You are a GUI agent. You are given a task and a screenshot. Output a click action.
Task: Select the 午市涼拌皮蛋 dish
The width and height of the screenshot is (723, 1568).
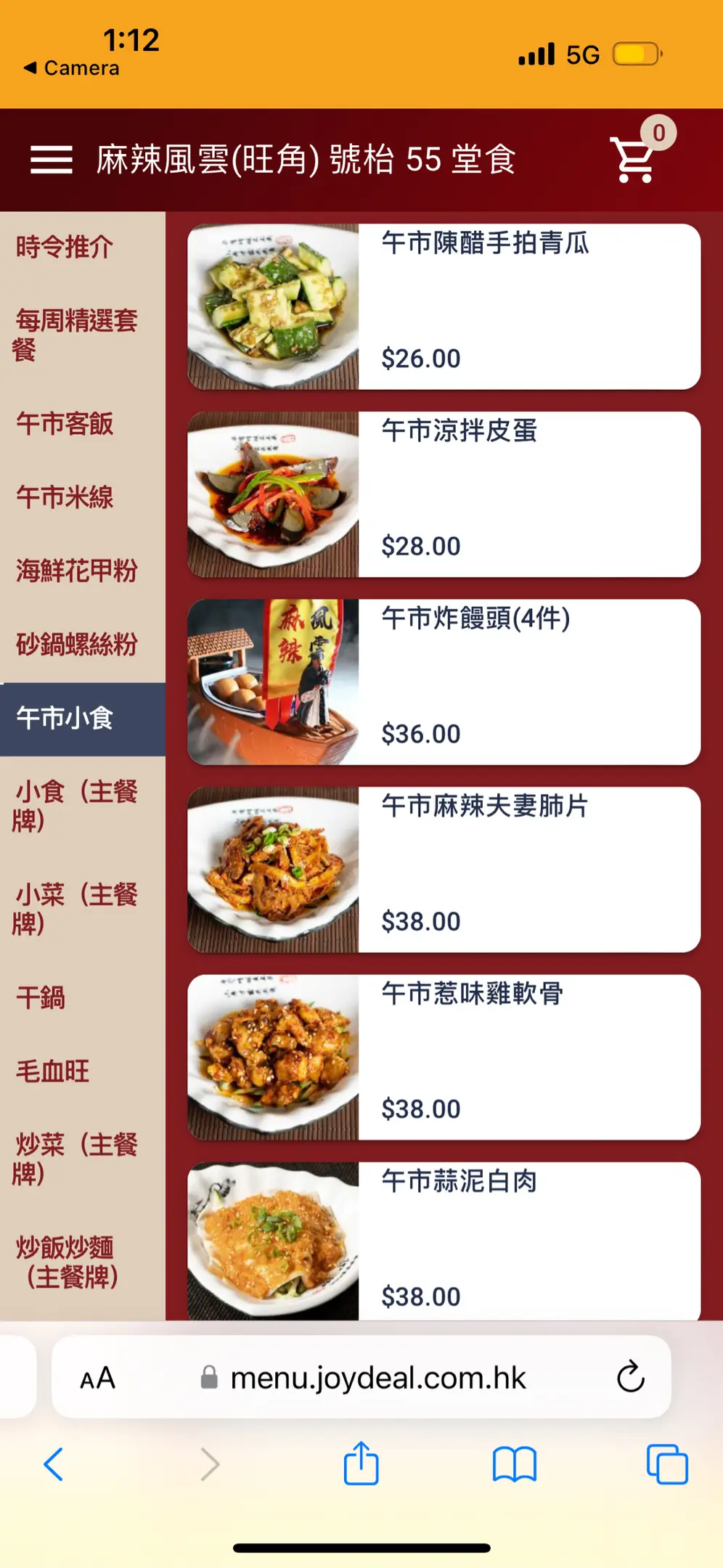click(444, 494)
